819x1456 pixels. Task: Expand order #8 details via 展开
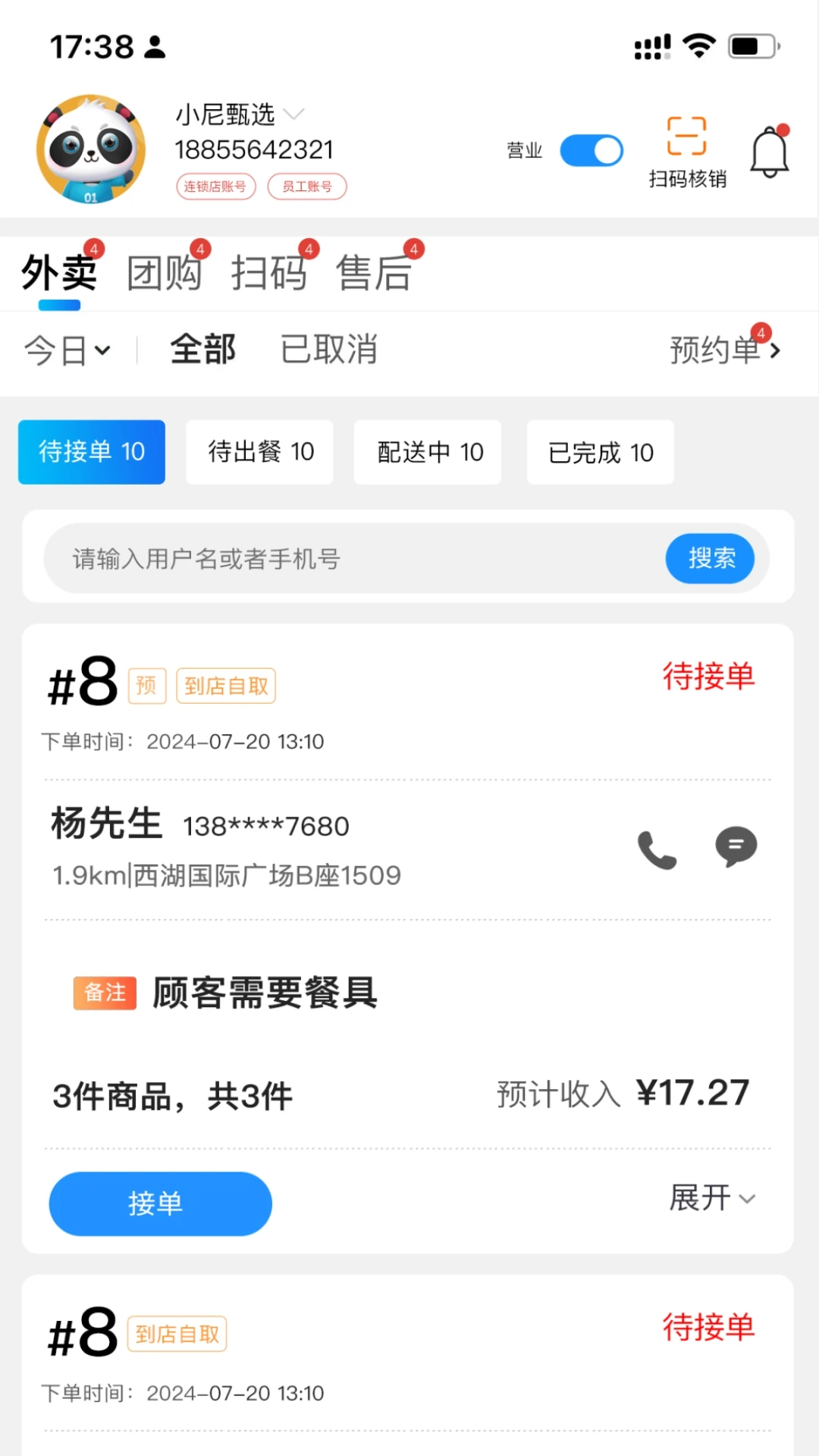[x=711, y=1198]
